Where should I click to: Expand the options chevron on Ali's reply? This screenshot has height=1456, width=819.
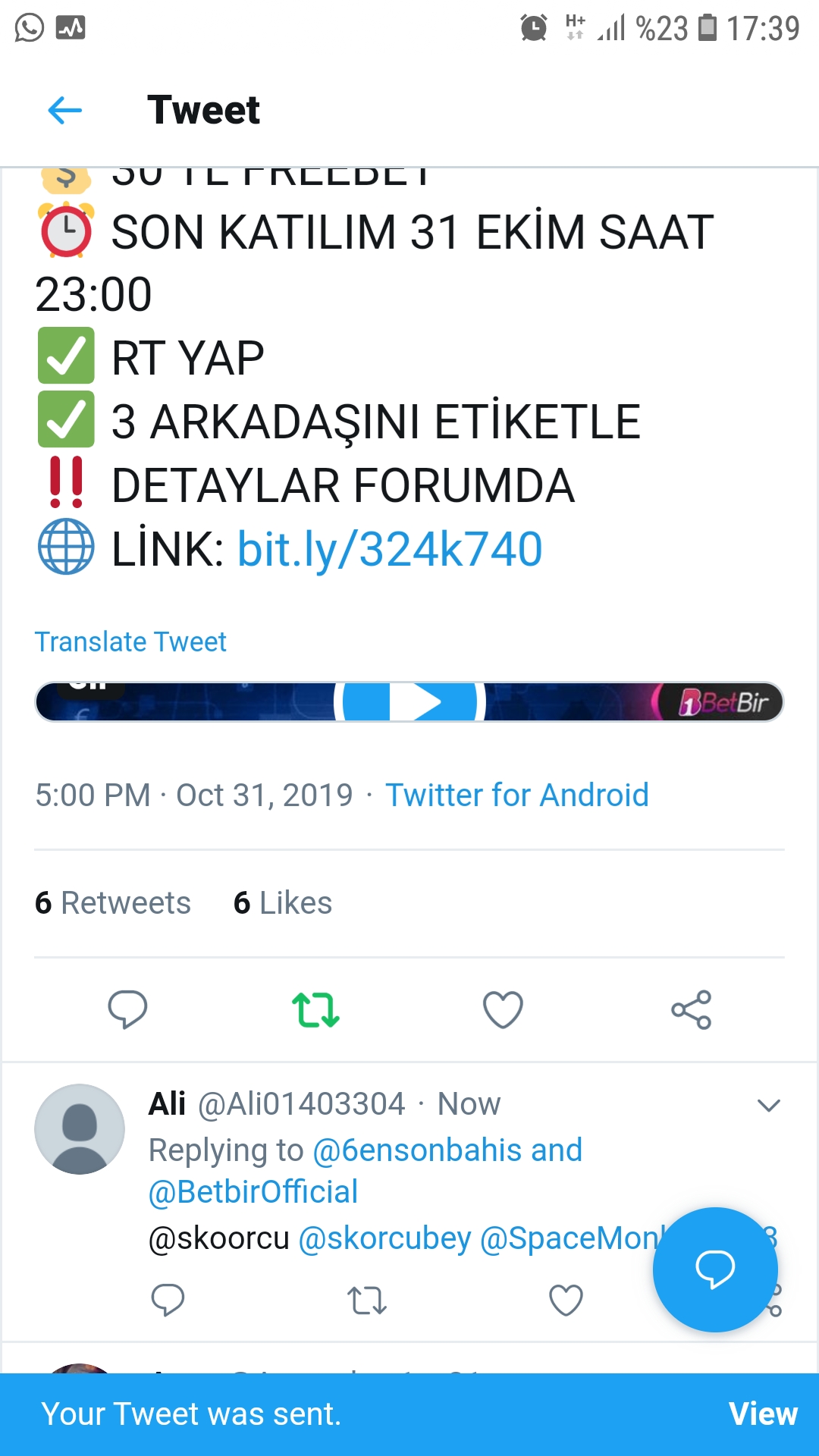[x=769, y=1106]
